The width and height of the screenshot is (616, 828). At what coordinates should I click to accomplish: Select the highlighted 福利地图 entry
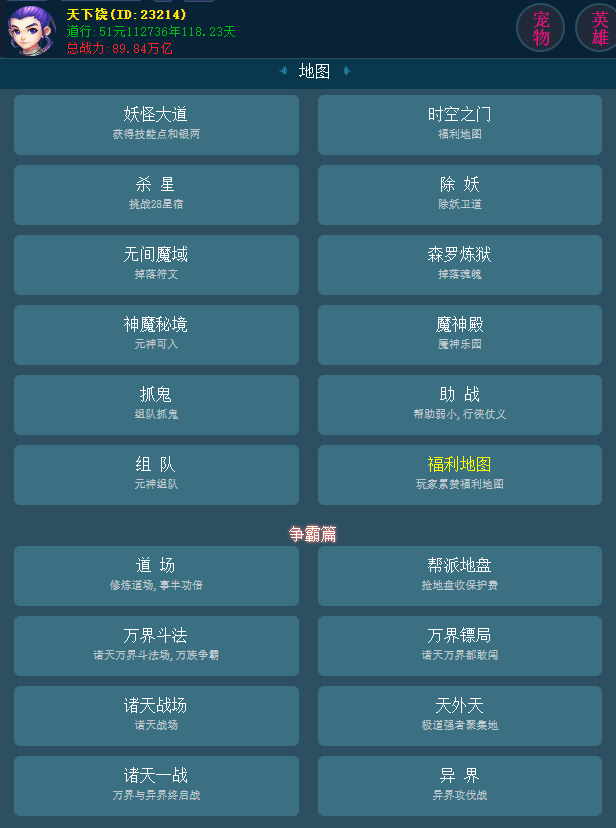(x=460, y=474)
